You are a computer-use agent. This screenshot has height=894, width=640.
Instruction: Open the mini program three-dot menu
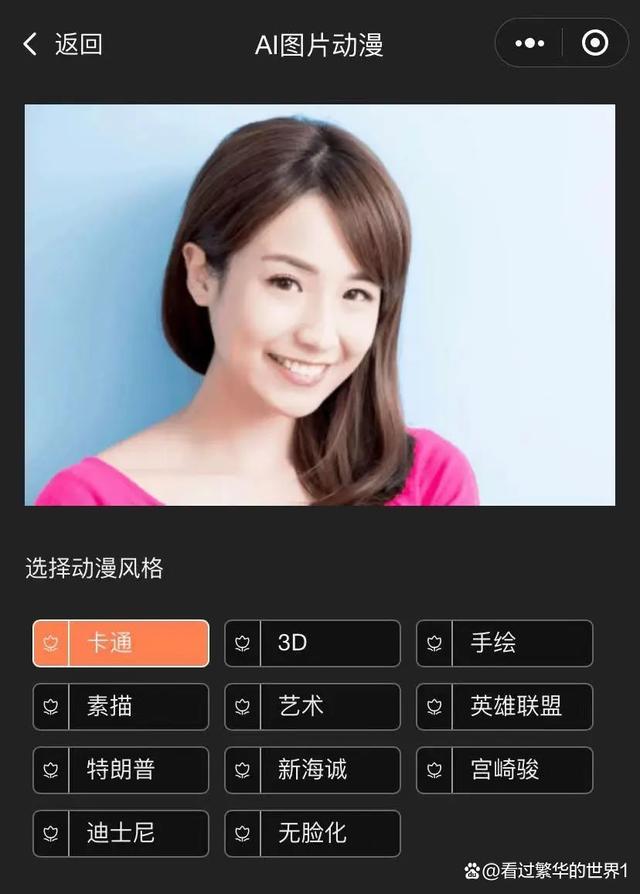[x=529, y=44]
